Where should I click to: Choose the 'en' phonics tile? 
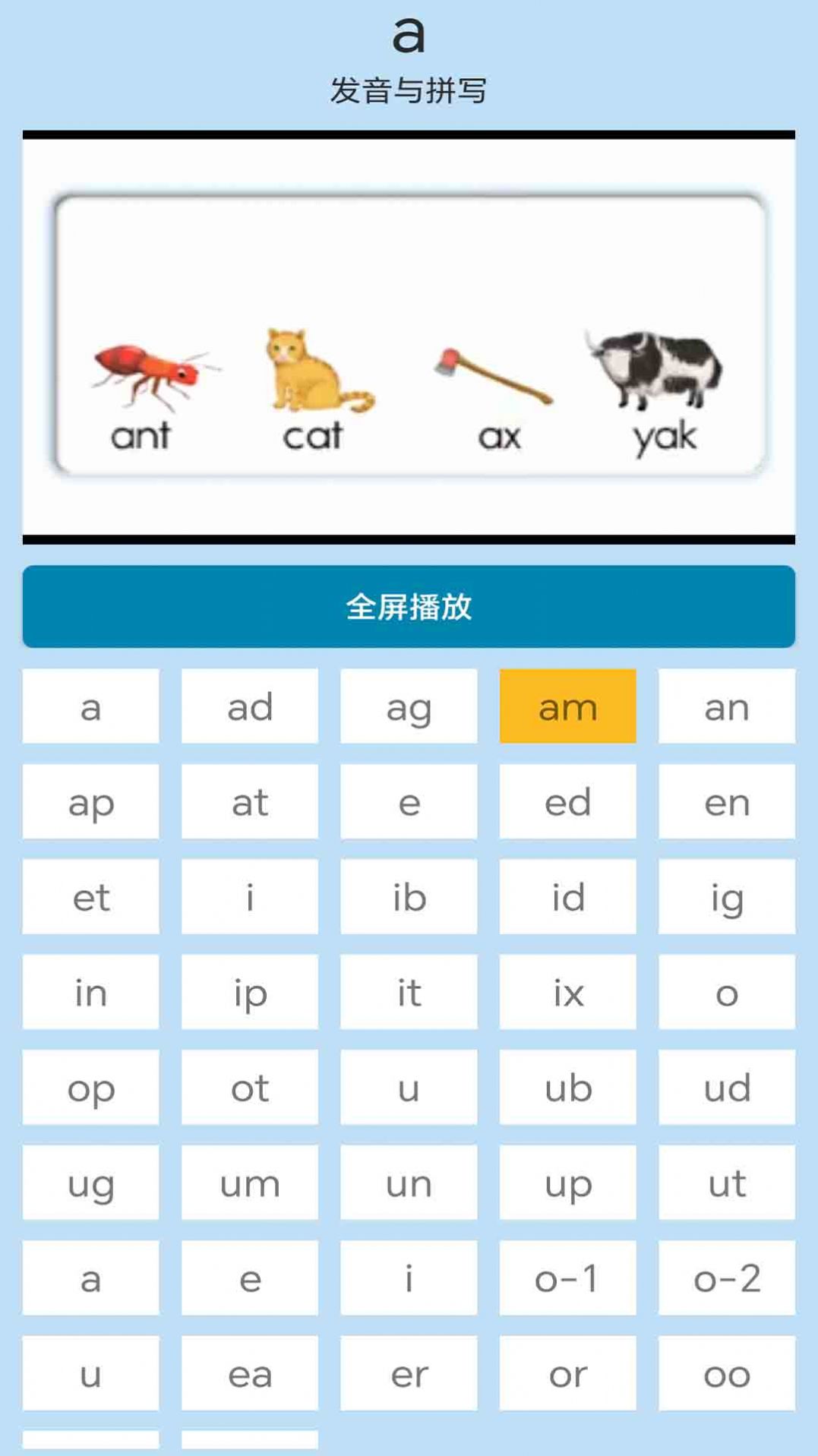click(726, 801)
